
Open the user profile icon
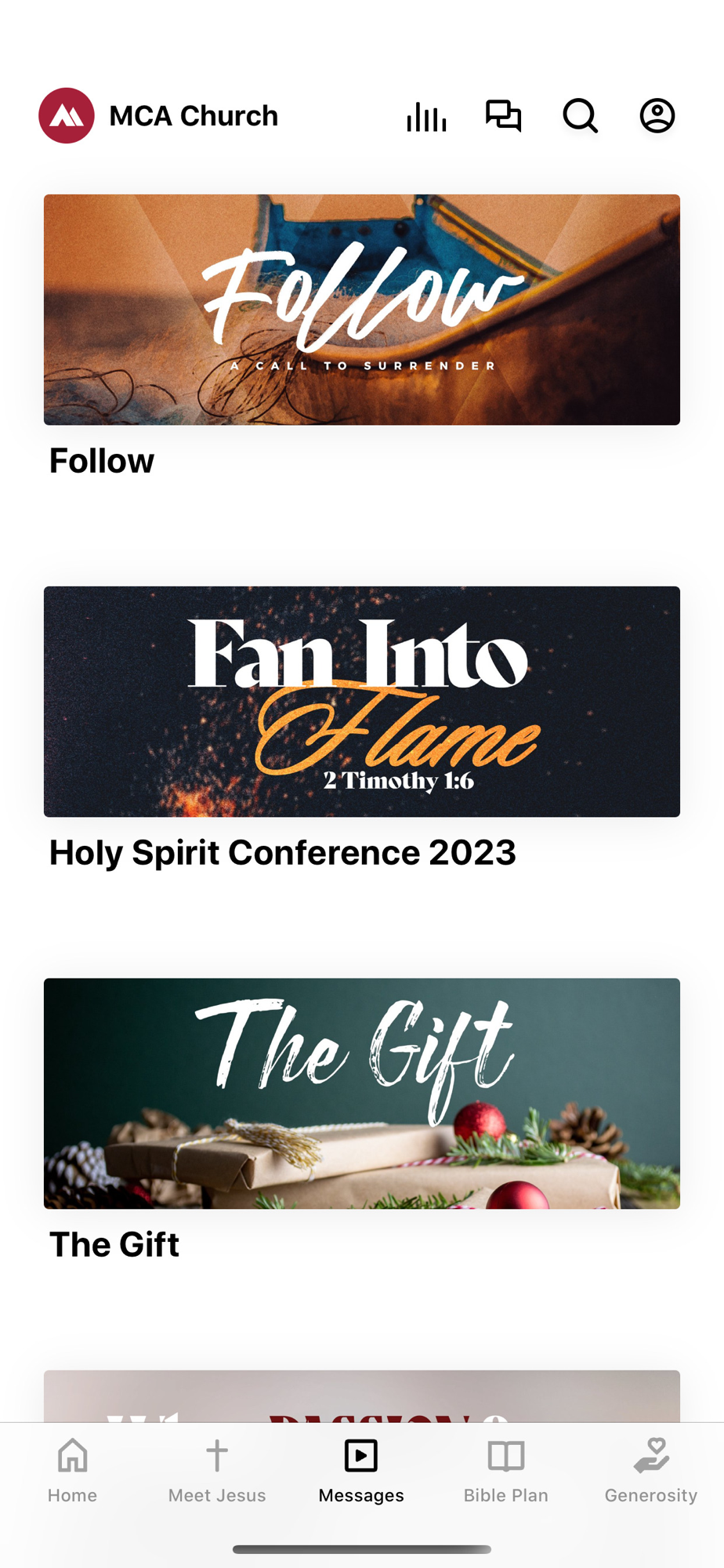[x=657, y=116]
